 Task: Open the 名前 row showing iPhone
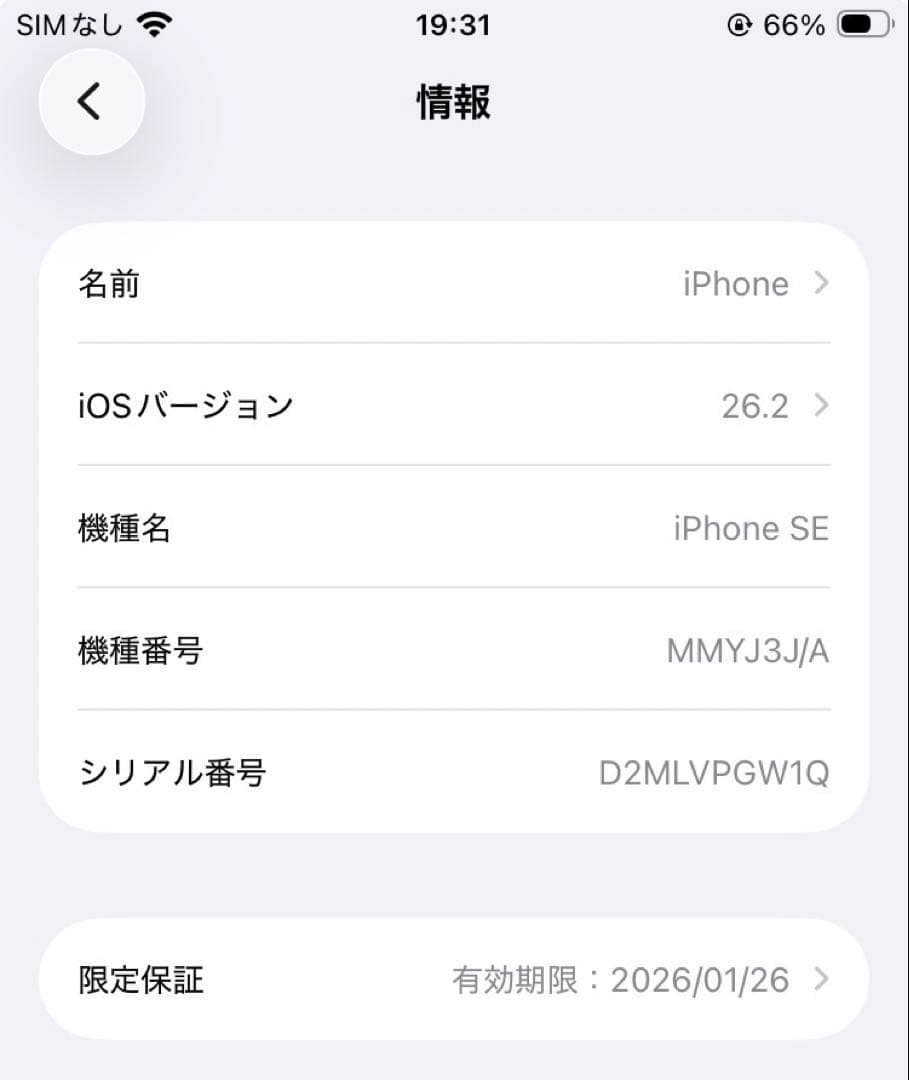452,284
